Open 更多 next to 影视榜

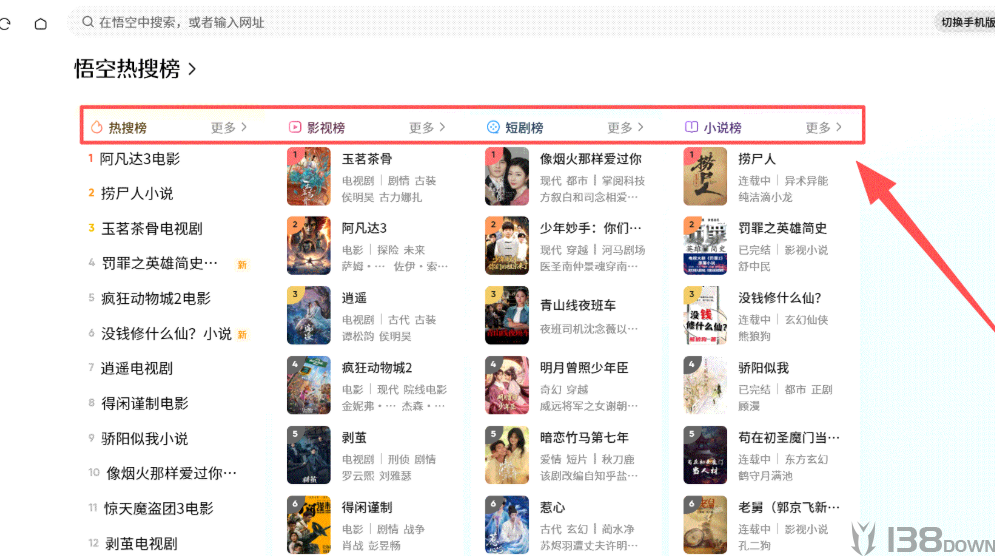[x=427, y=128]
